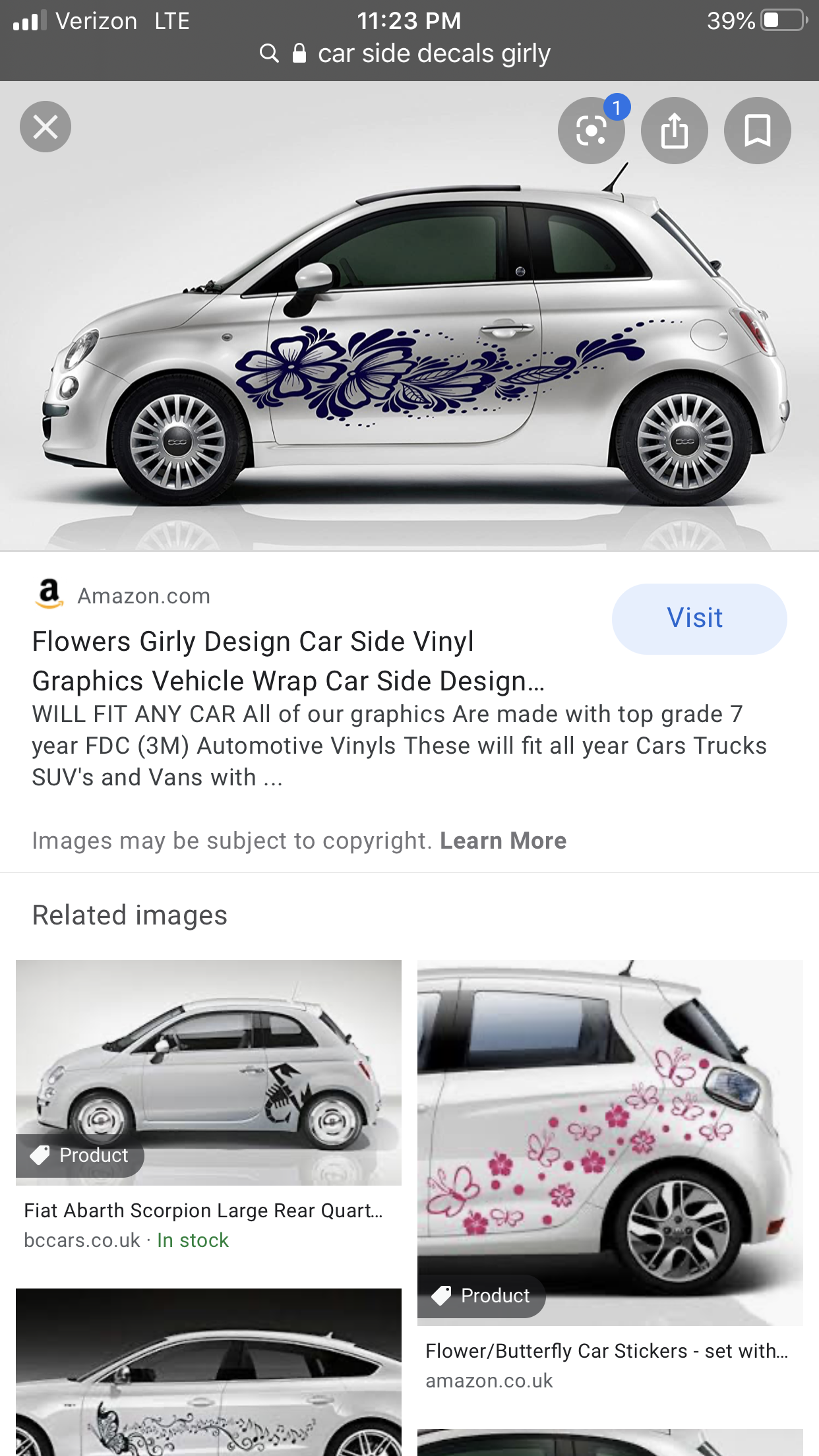Open the butterfly music notes car image

(x=208, y=1372)
